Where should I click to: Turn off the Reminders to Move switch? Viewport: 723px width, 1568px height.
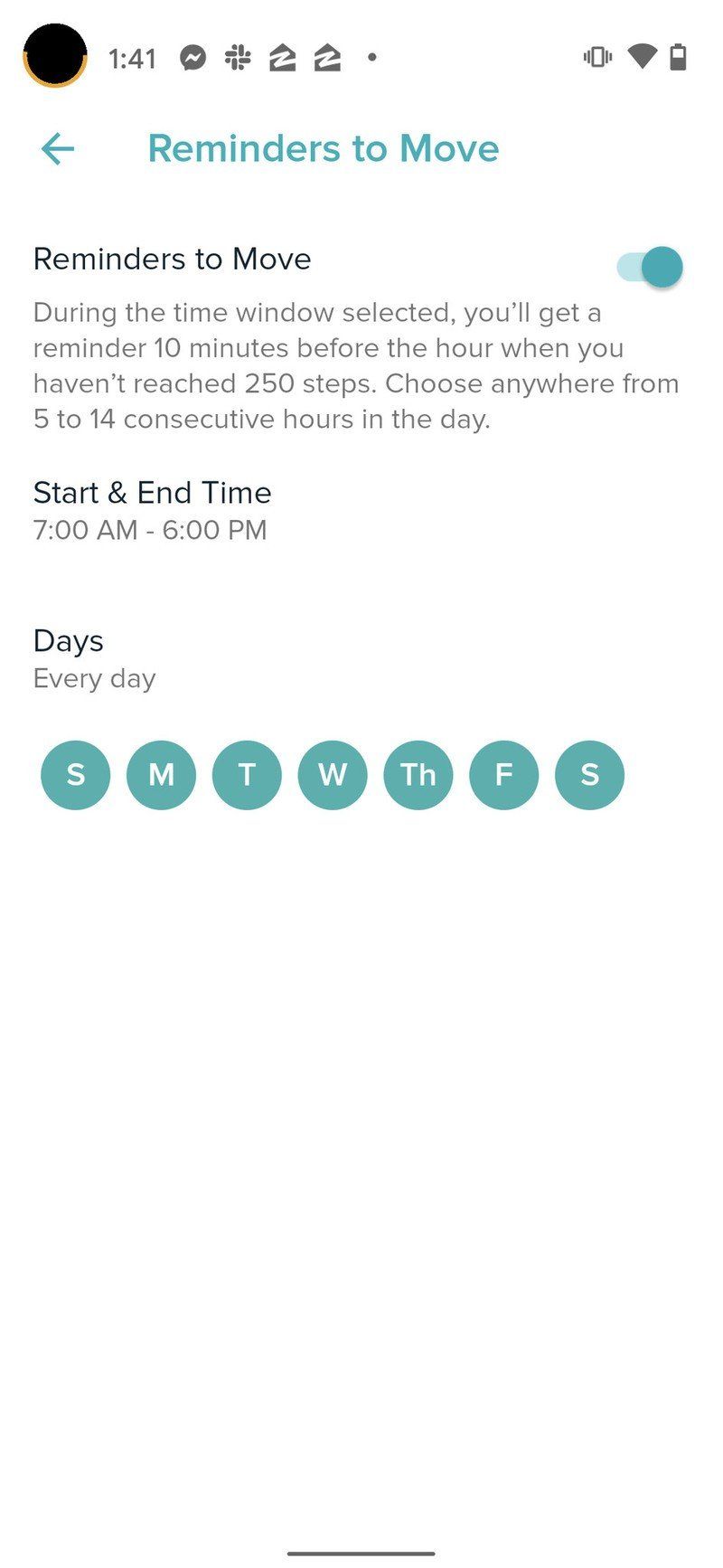pos(651,267)
